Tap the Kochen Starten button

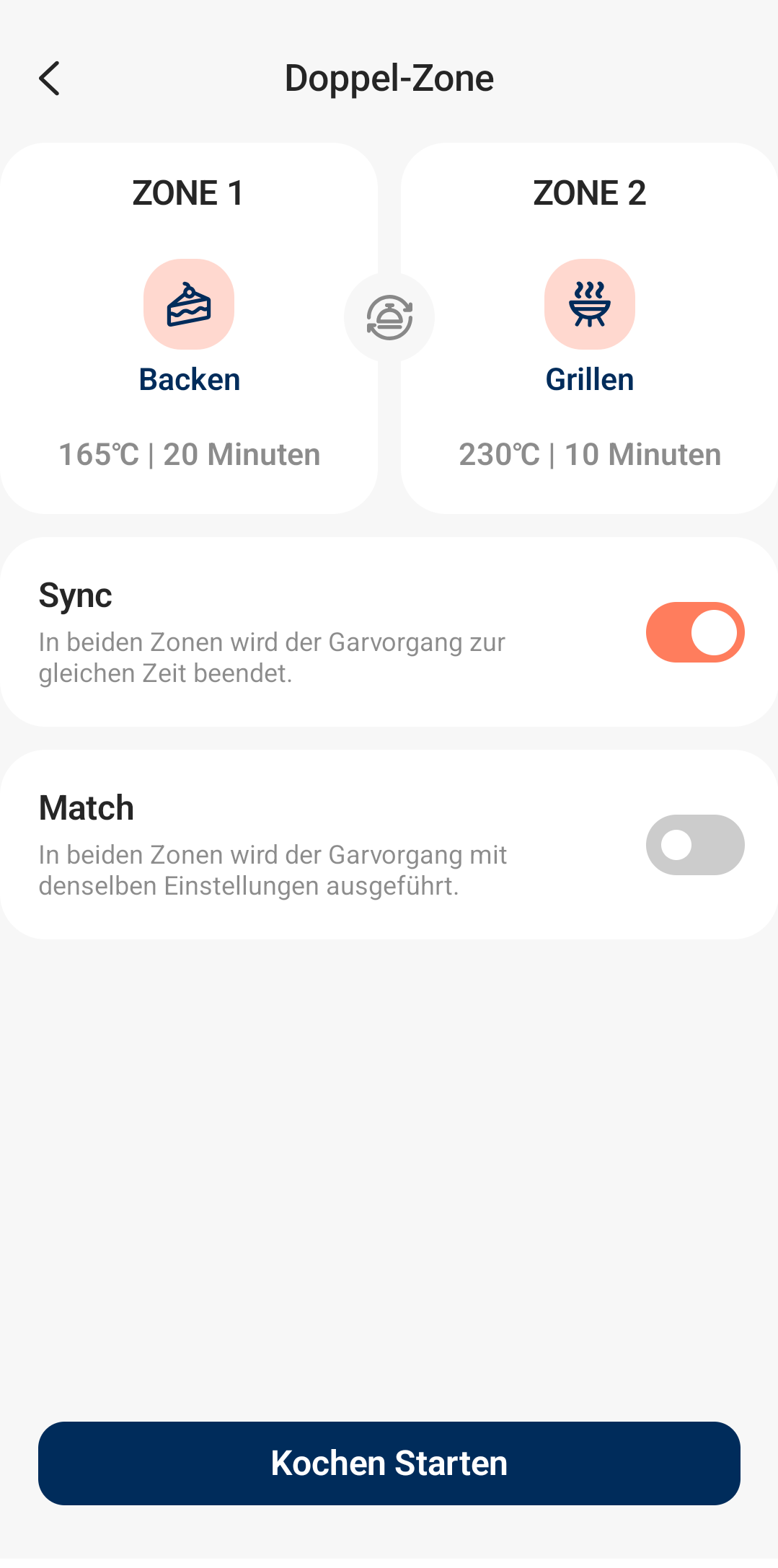389,1463
